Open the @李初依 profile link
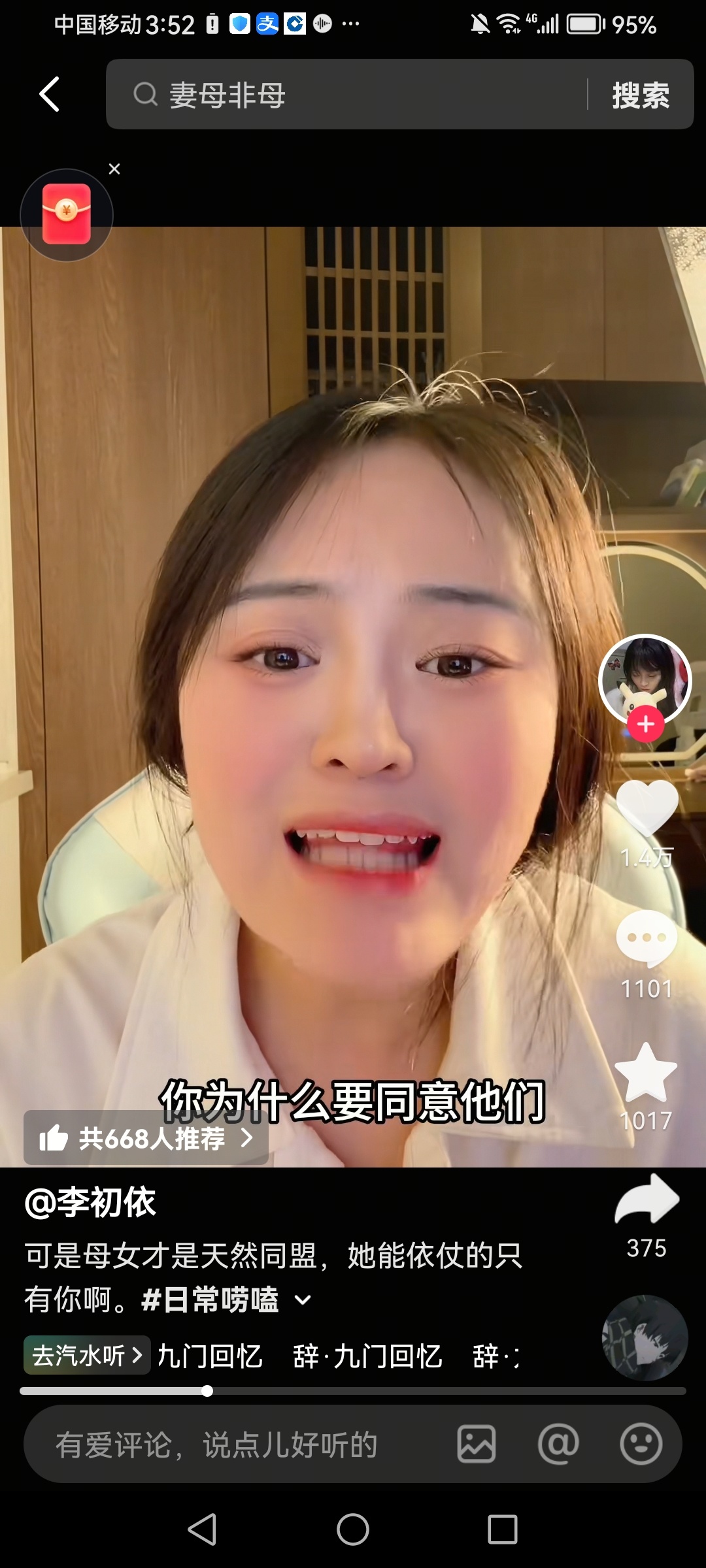 (x=90, y=1202)
